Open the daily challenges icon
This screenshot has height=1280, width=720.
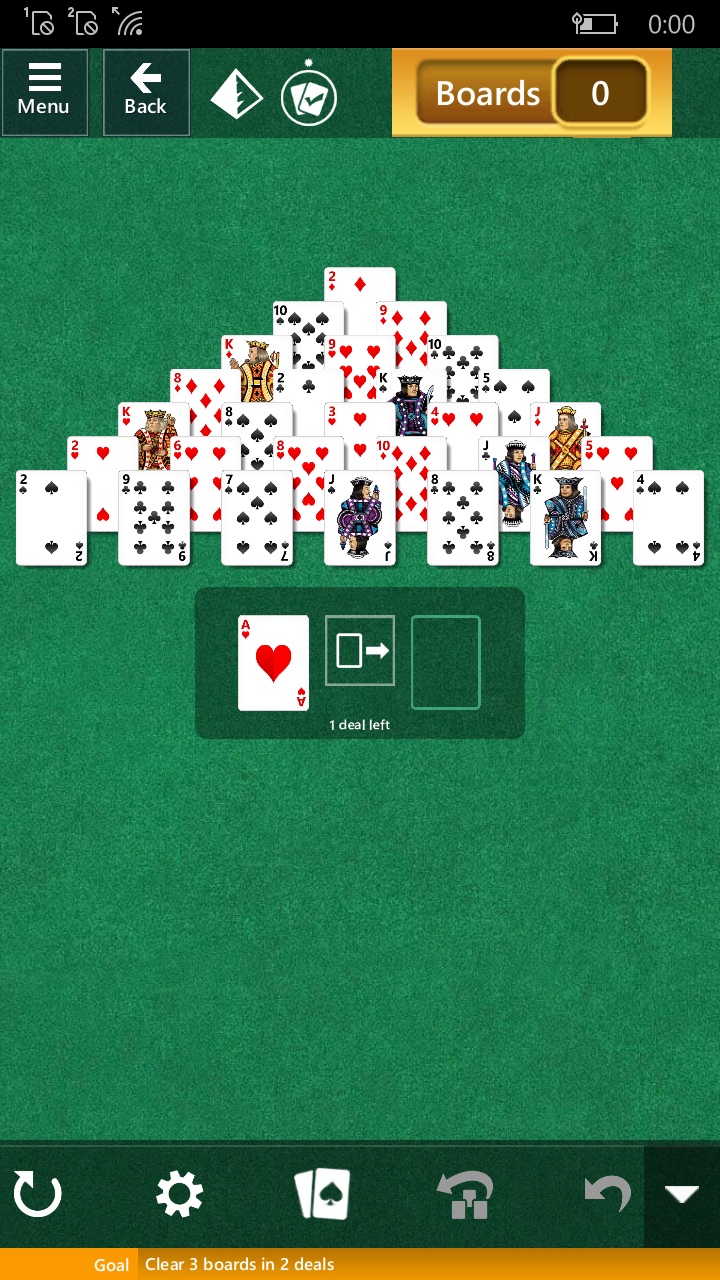(x=236, y=97)
